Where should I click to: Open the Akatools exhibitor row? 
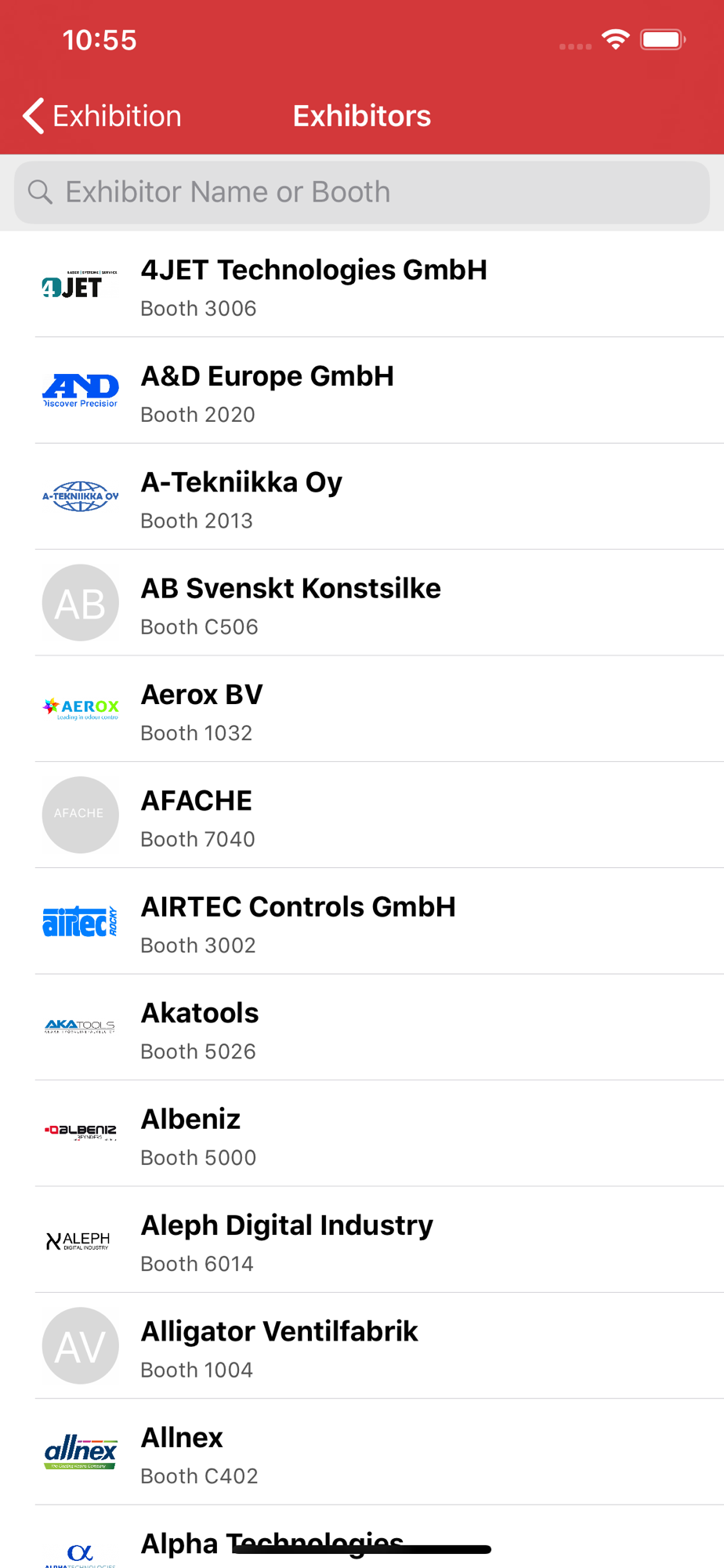point(362,1028)
